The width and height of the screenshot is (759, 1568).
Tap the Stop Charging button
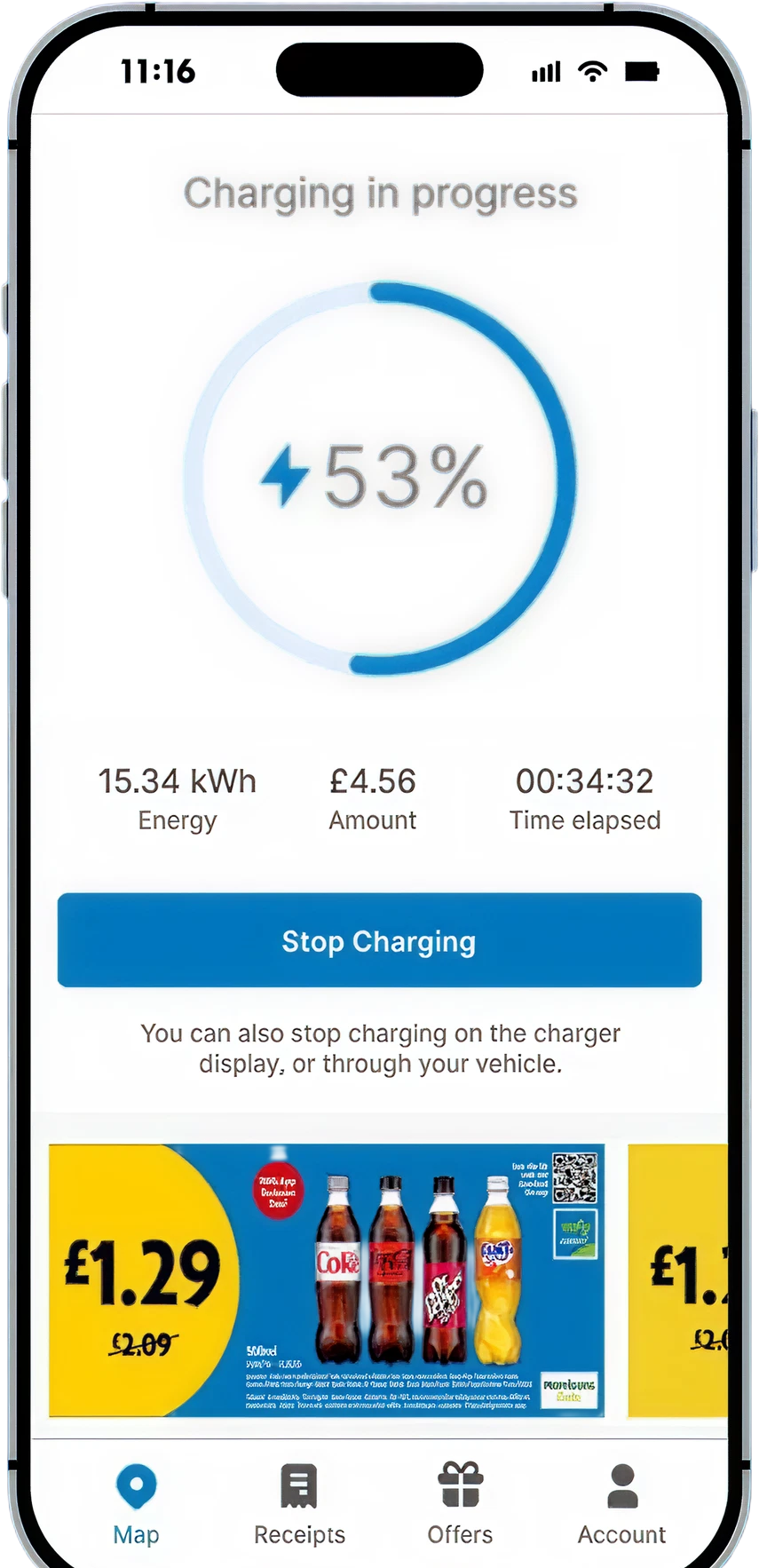click(x=379, y=940)
